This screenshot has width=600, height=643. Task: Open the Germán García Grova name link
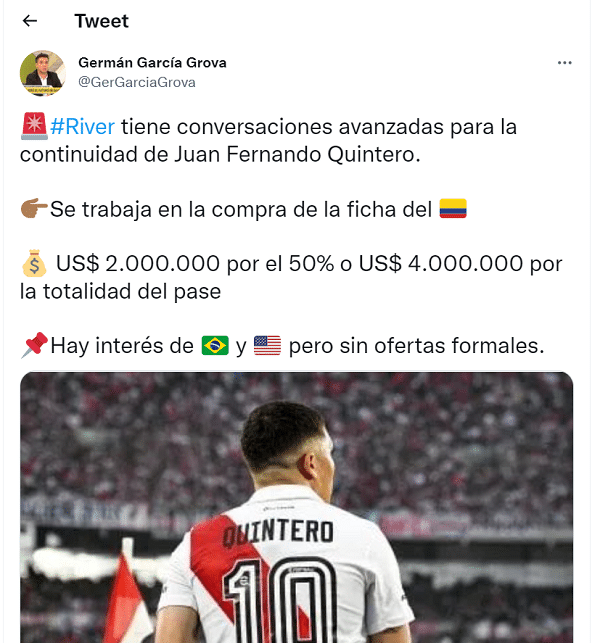pyautogui.click(x=152, y=62)
